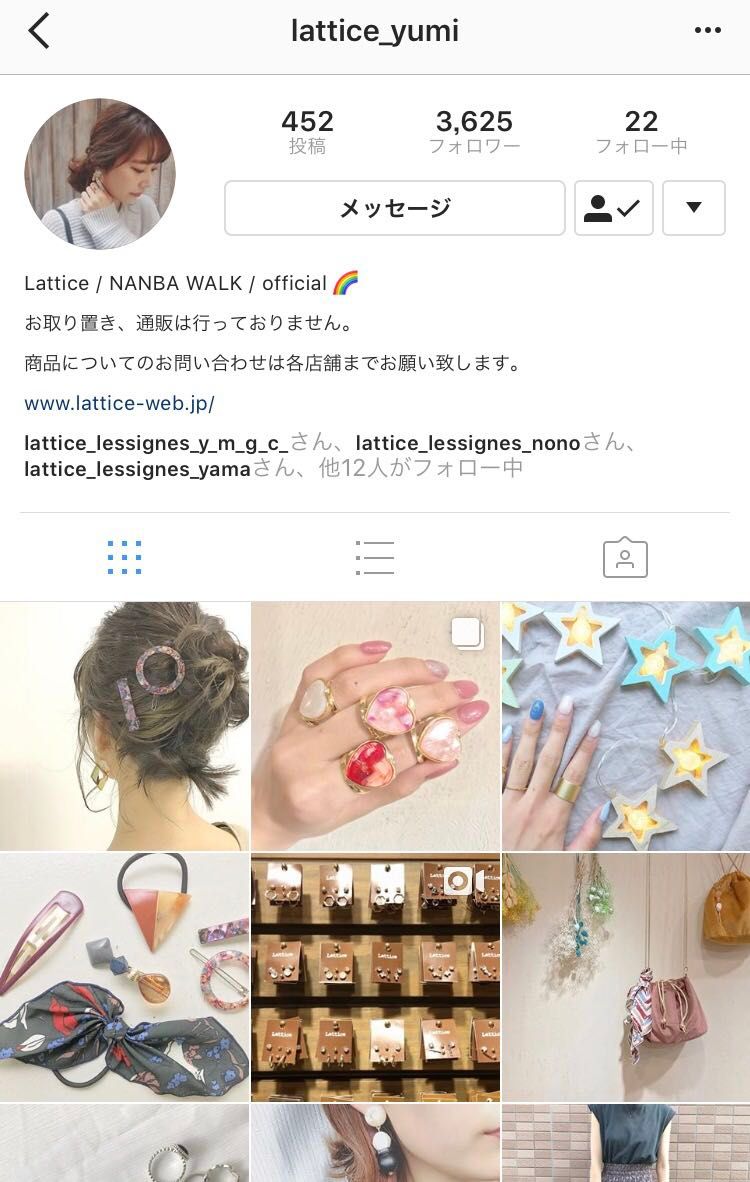Expand suggested accounts dropdown arrow
Image resolution: width=750 pixels, height=1182 pixels.
[693, 208]
